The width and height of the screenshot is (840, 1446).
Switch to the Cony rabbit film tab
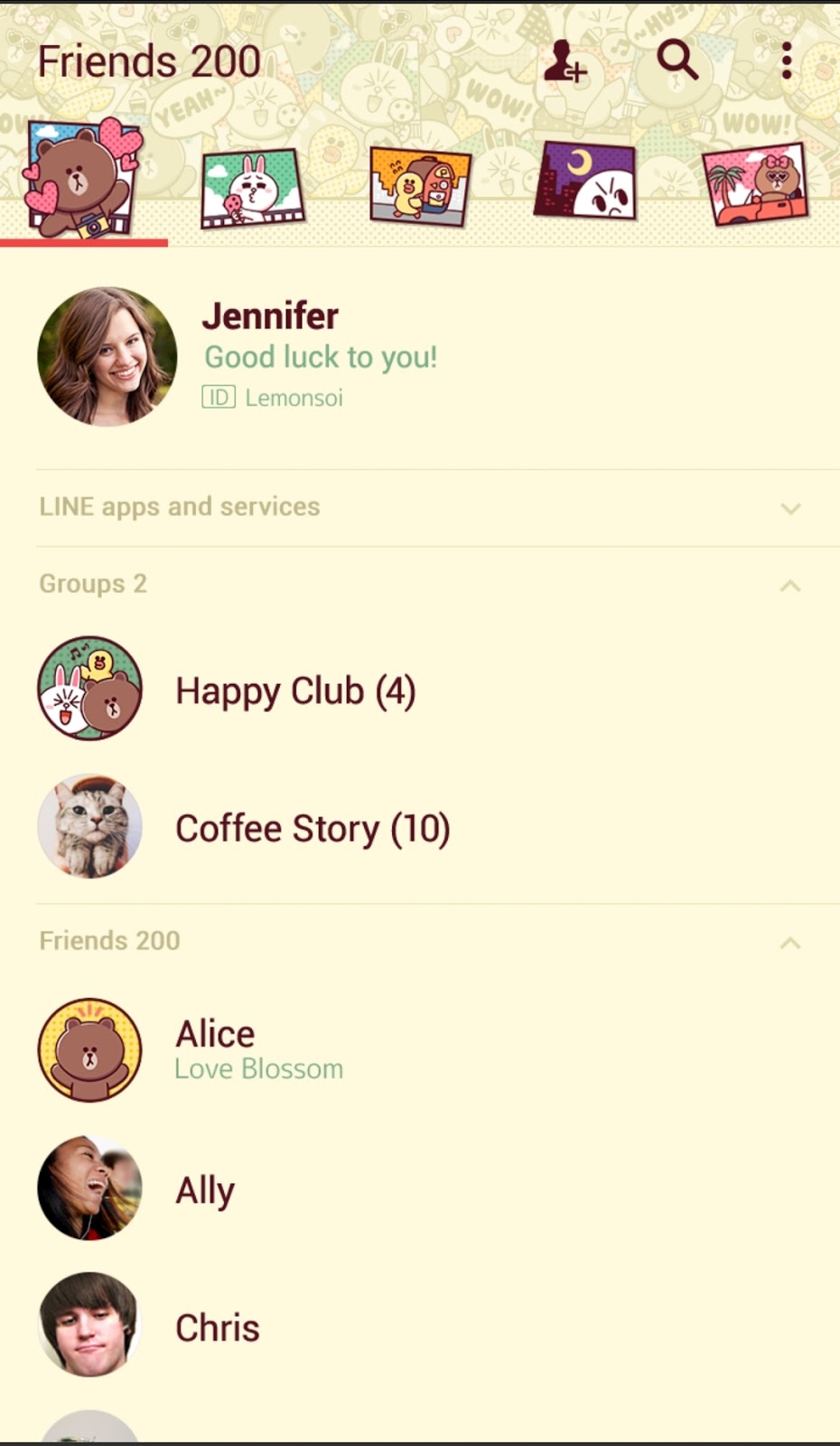pyautogui.click(x=252, y=187)
